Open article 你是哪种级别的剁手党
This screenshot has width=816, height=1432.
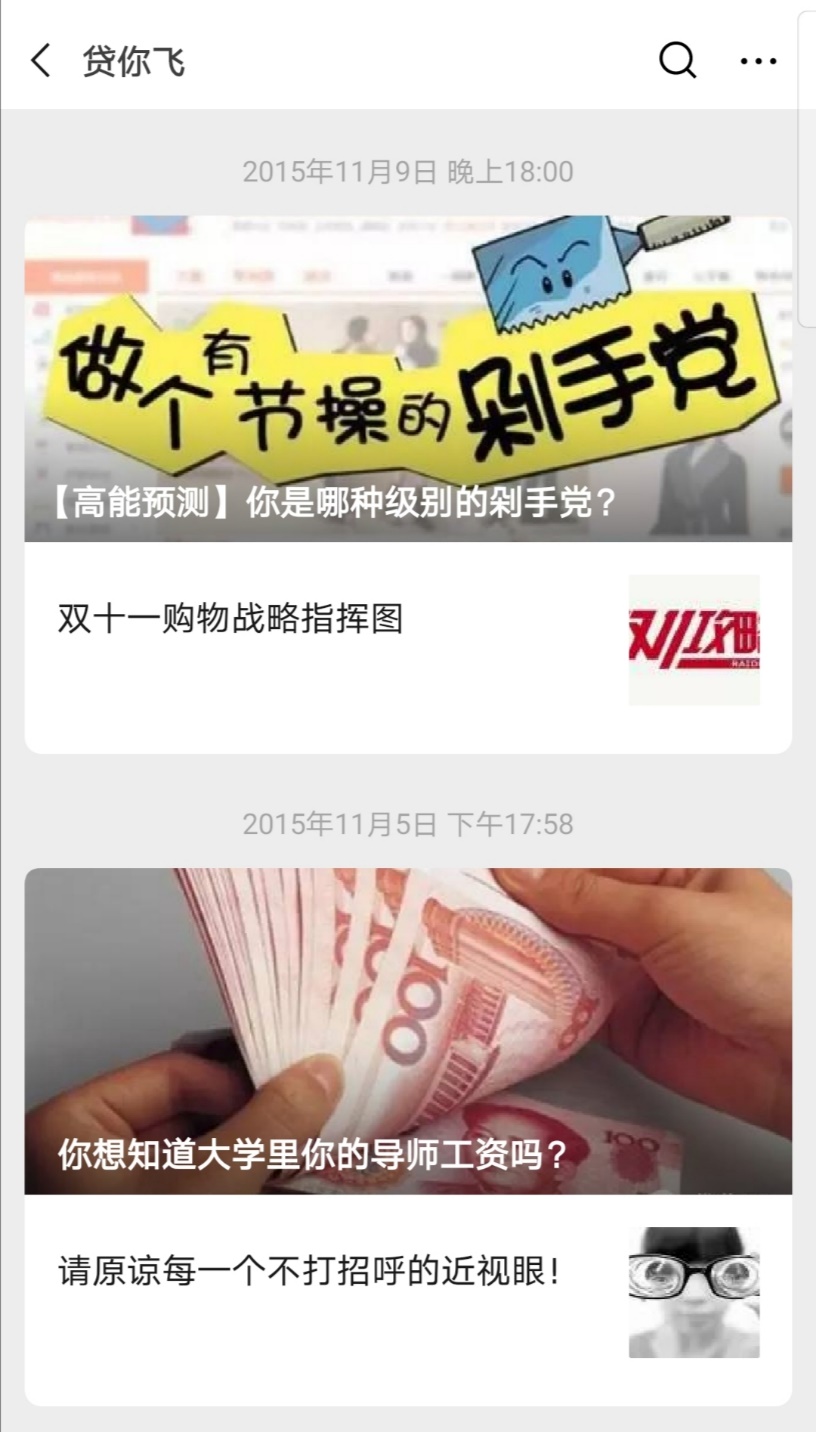[408, 380]
